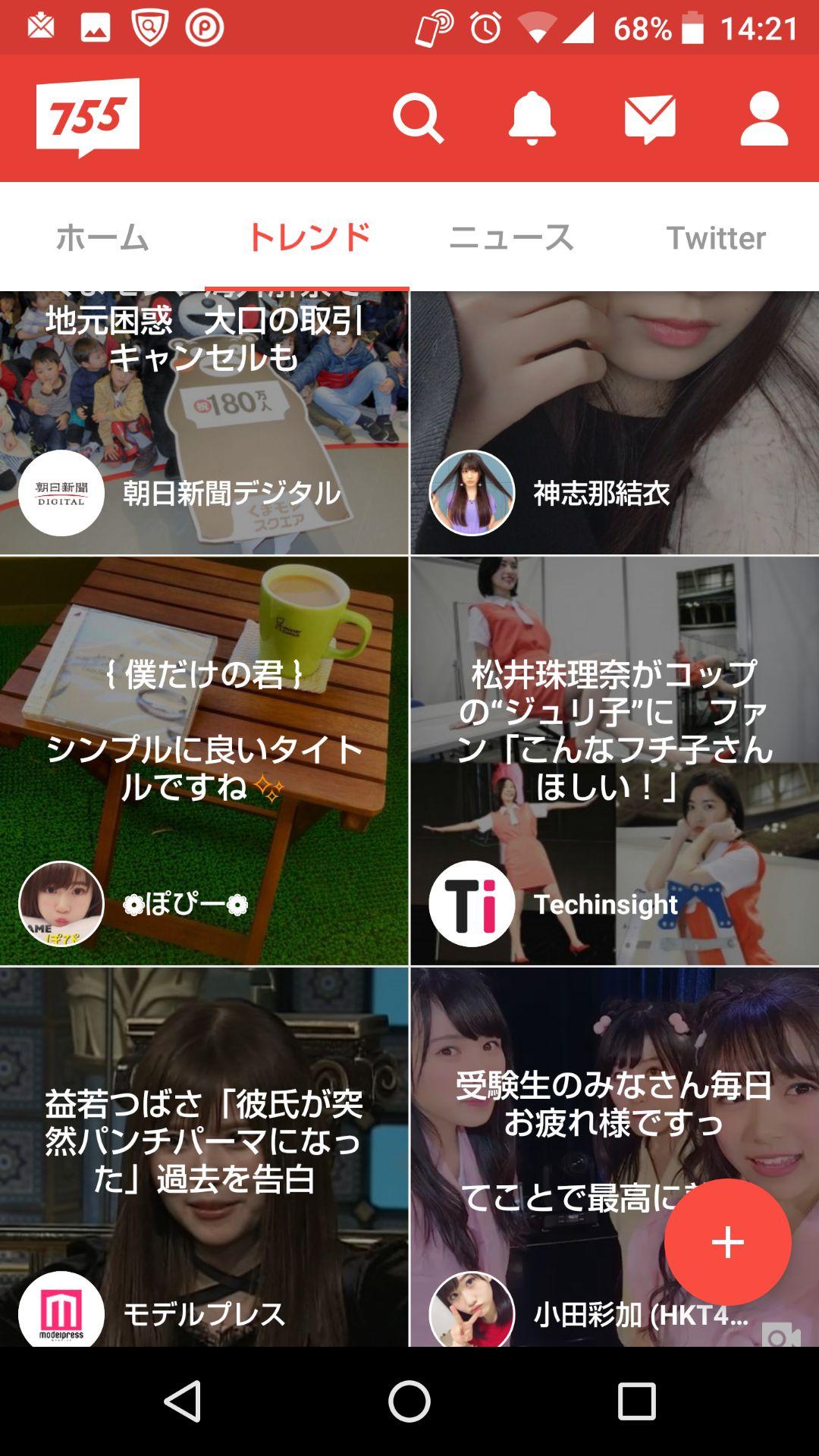The image size is (819, 1456).
Task: Switch to the ホーム tab
Action: (x=101, y=236)
